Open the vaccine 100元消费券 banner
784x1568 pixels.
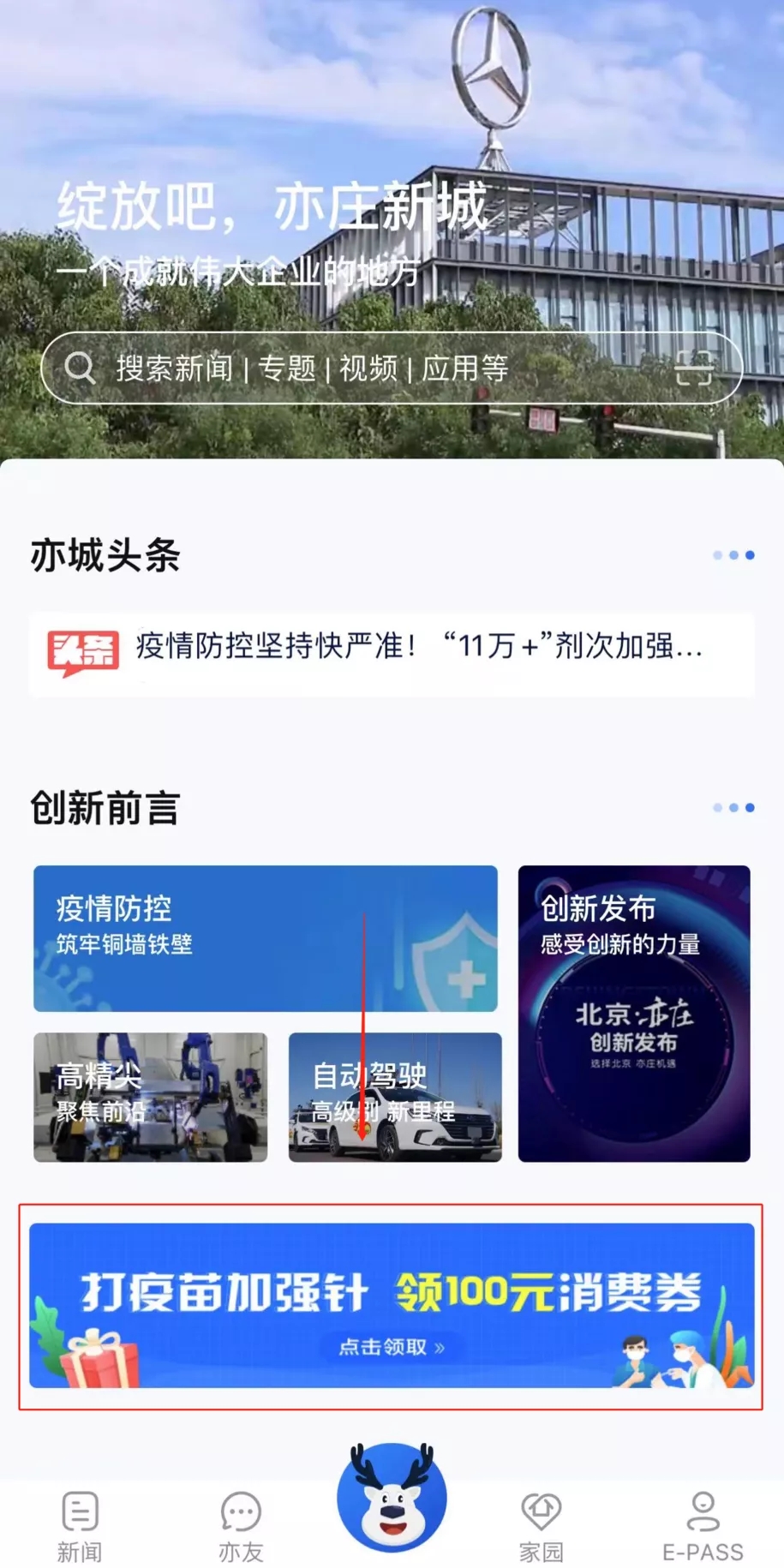tap(392, 1299)
